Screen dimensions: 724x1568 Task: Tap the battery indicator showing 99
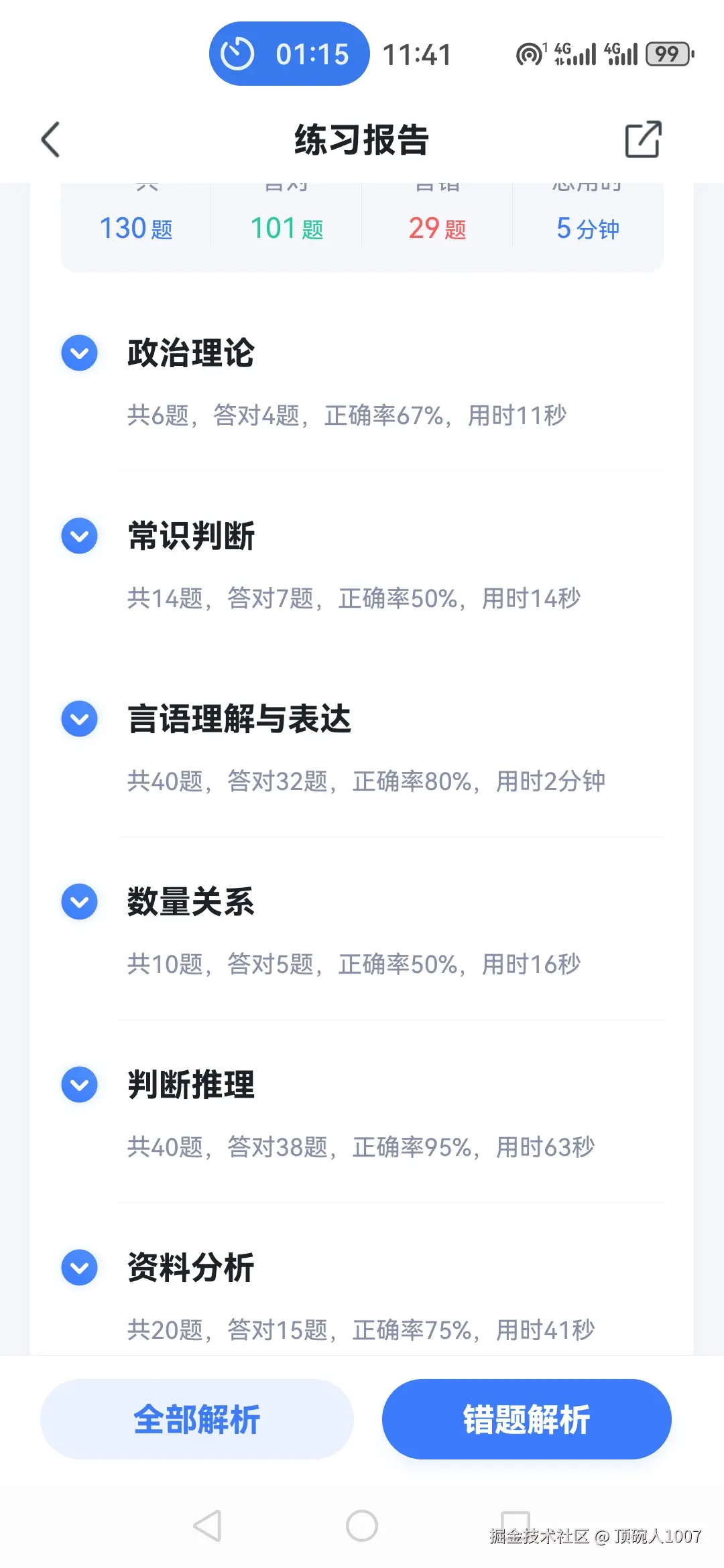666,54
